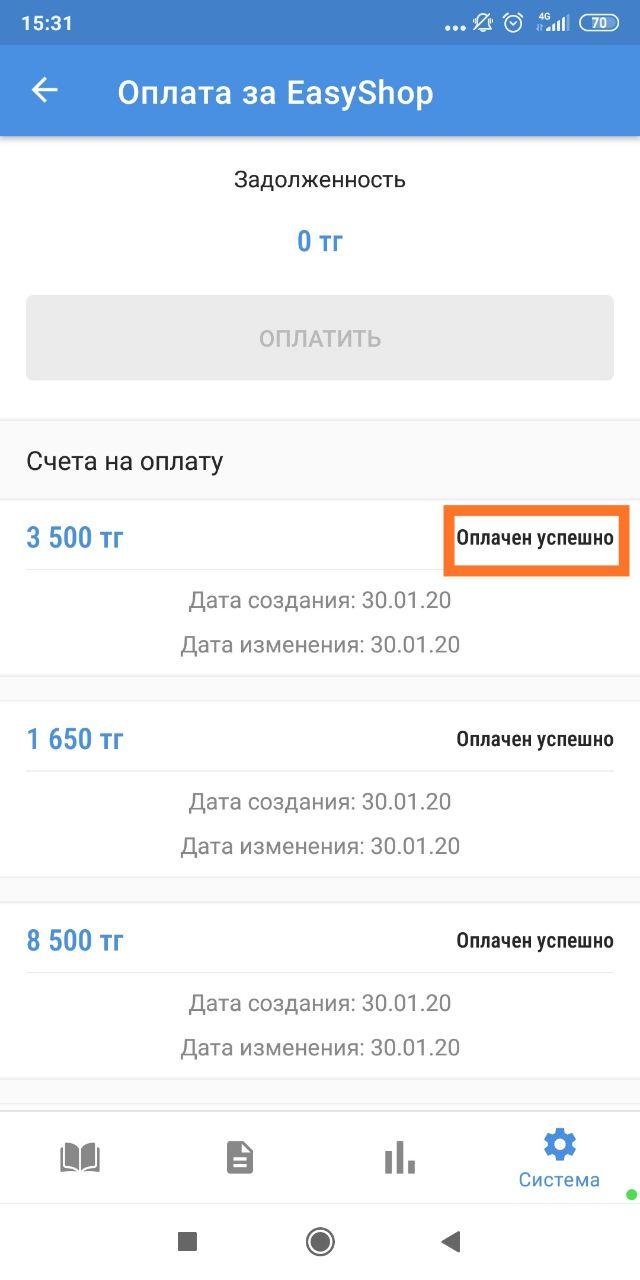Switch to the open book tab
The height and width of the screenshot is (1280, 640).
80,1158
